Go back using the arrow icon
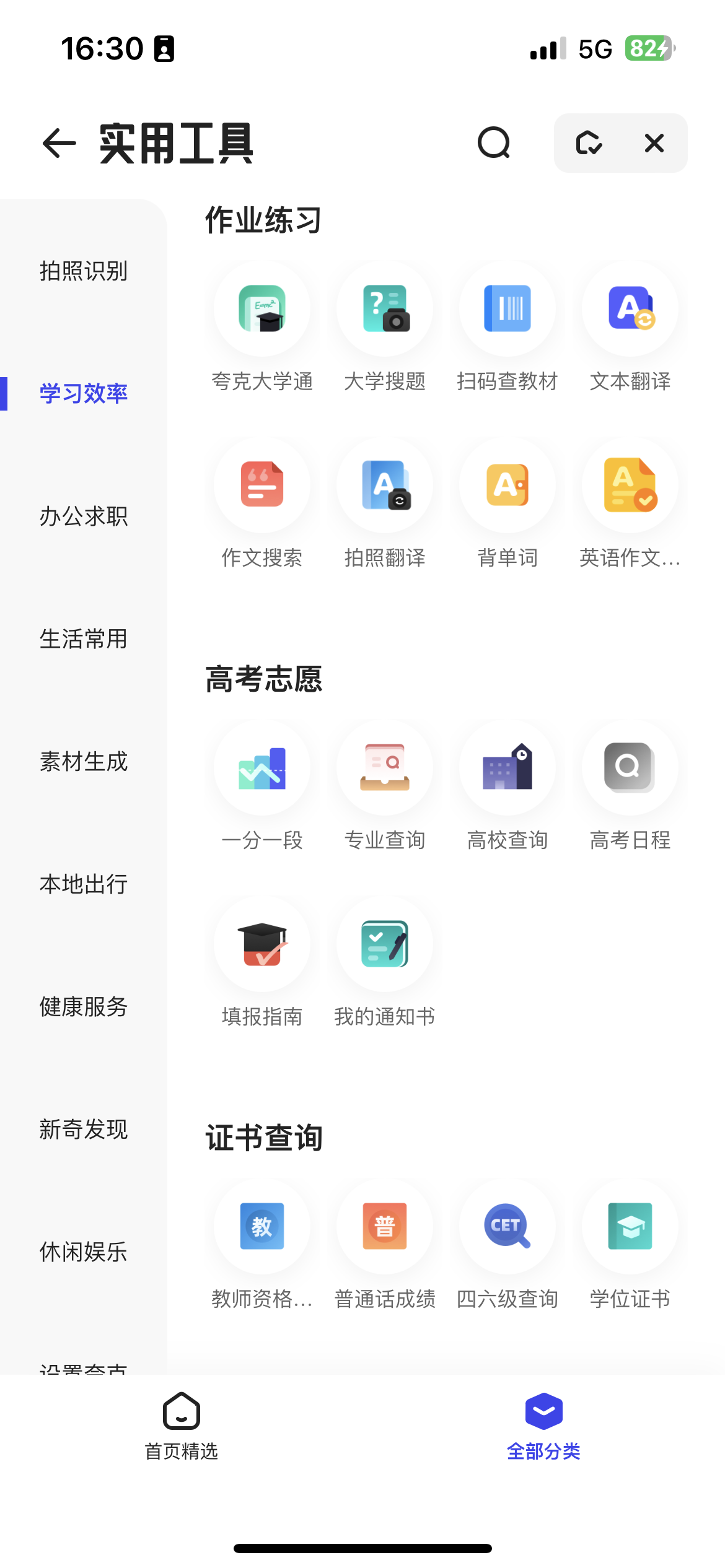 coord(59,143)
